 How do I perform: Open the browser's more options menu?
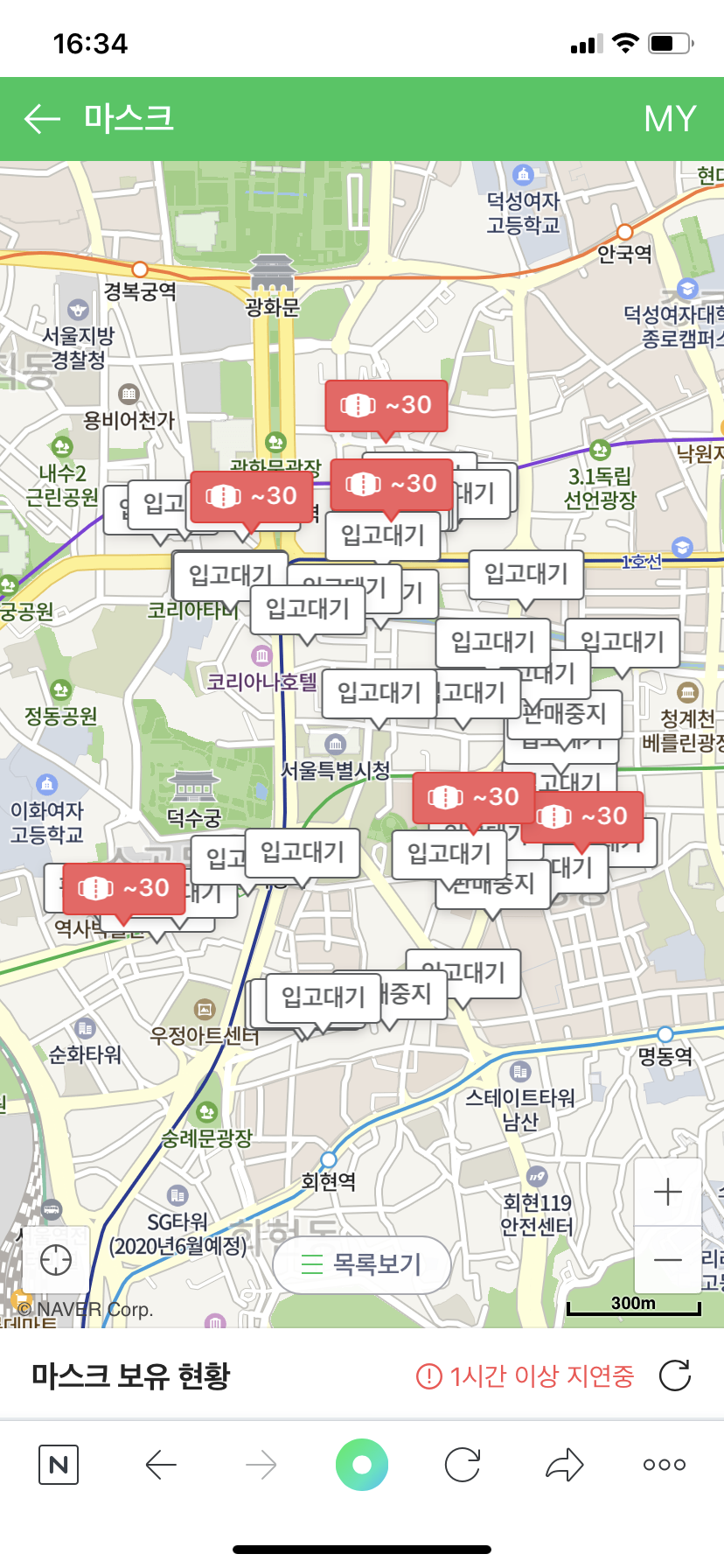665,1464
